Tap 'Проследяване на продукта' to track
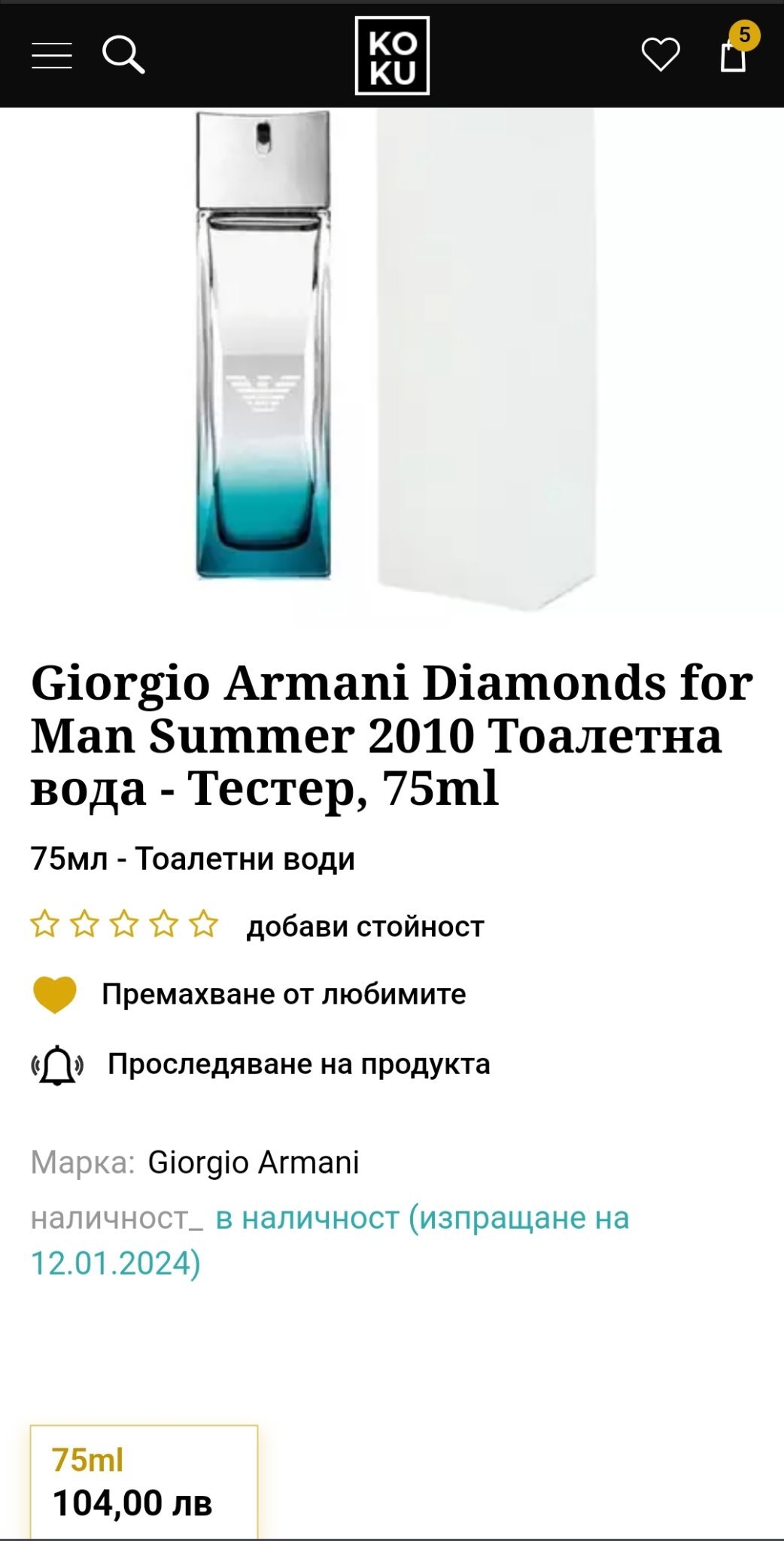Image resolution: width=784 pixels, height=1541 pixels. (298, 1064)
